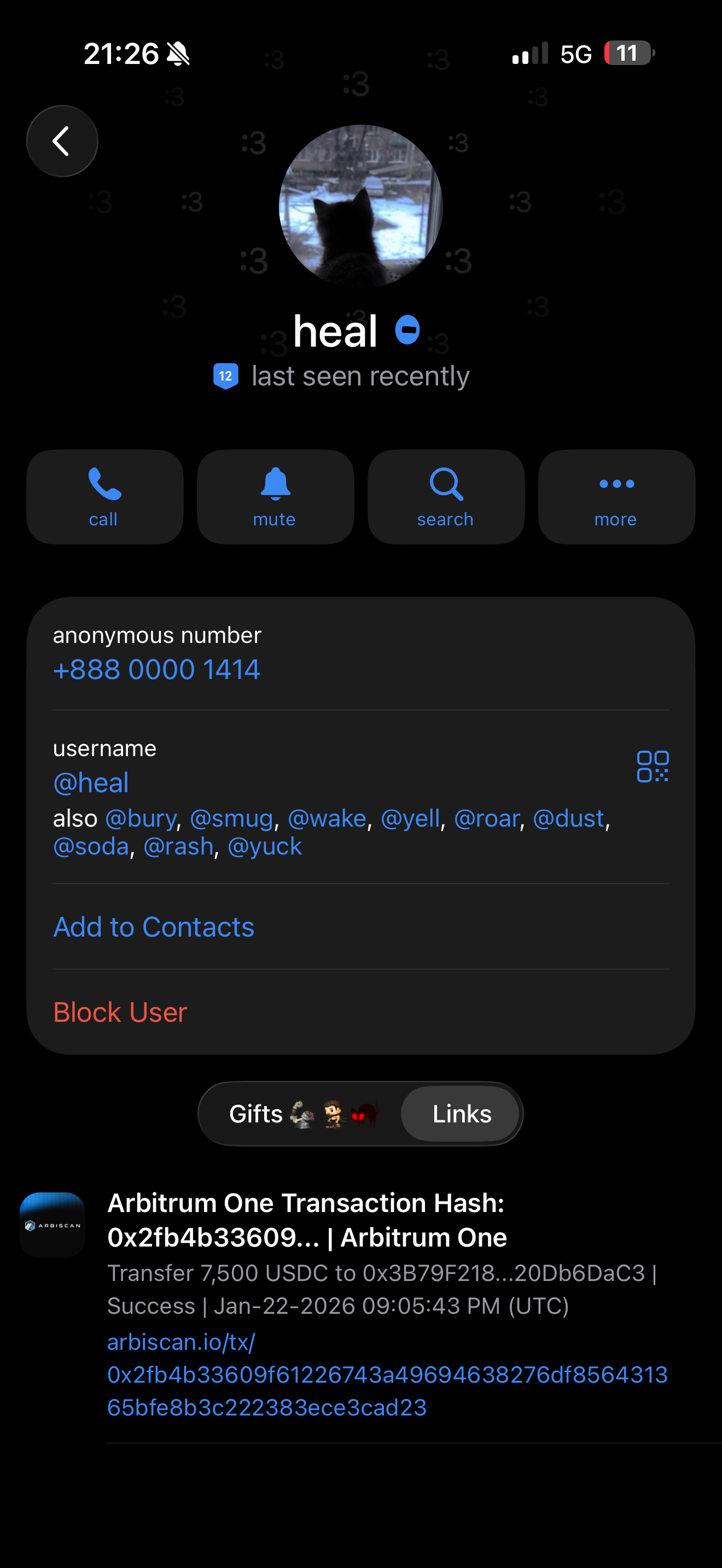Go back using the back arrow
Viewport: 722px width, 1568px height.
click(x=62, y=141)
